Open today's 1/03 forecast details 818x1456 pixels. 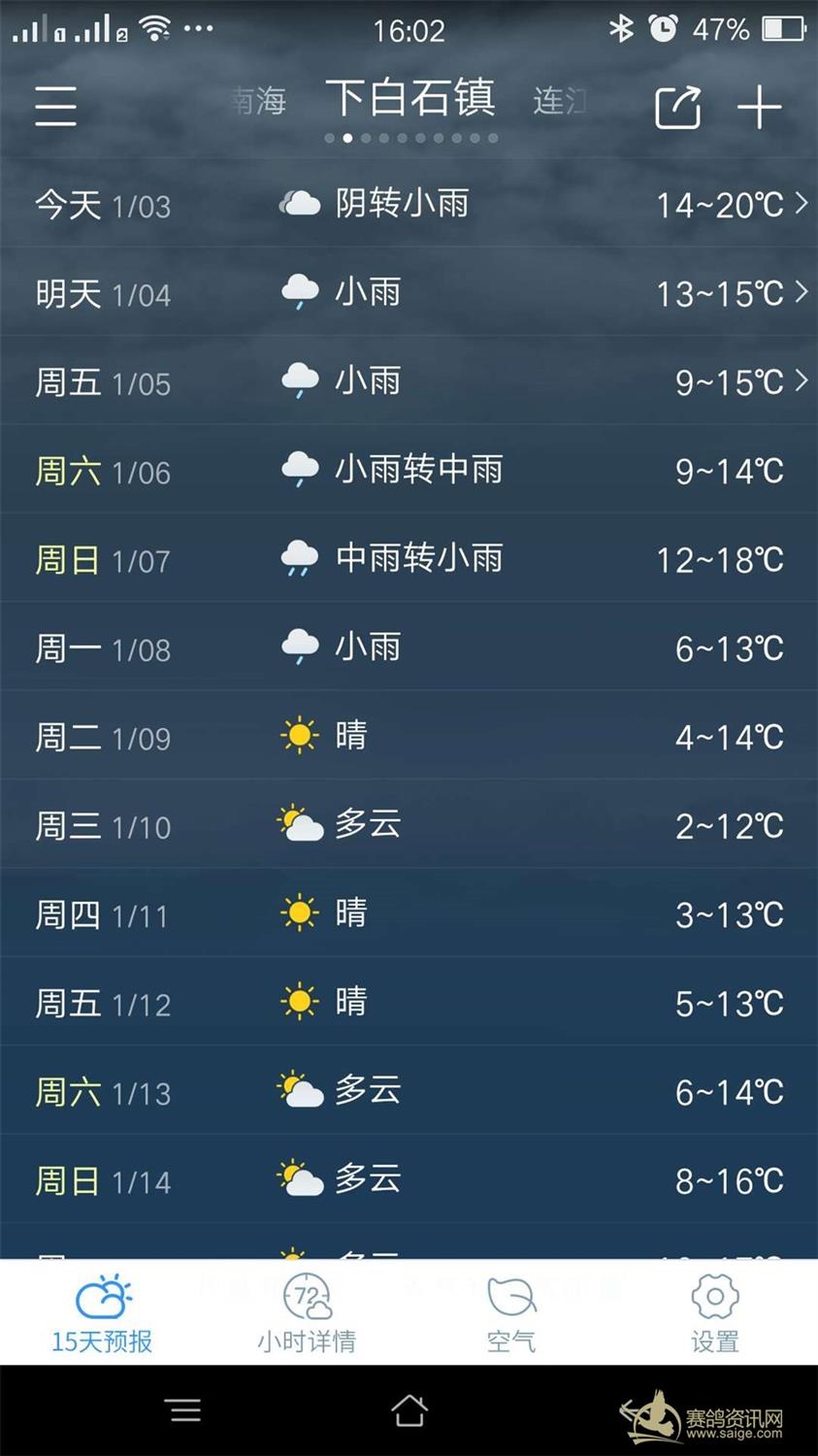[x=409, y=204]
